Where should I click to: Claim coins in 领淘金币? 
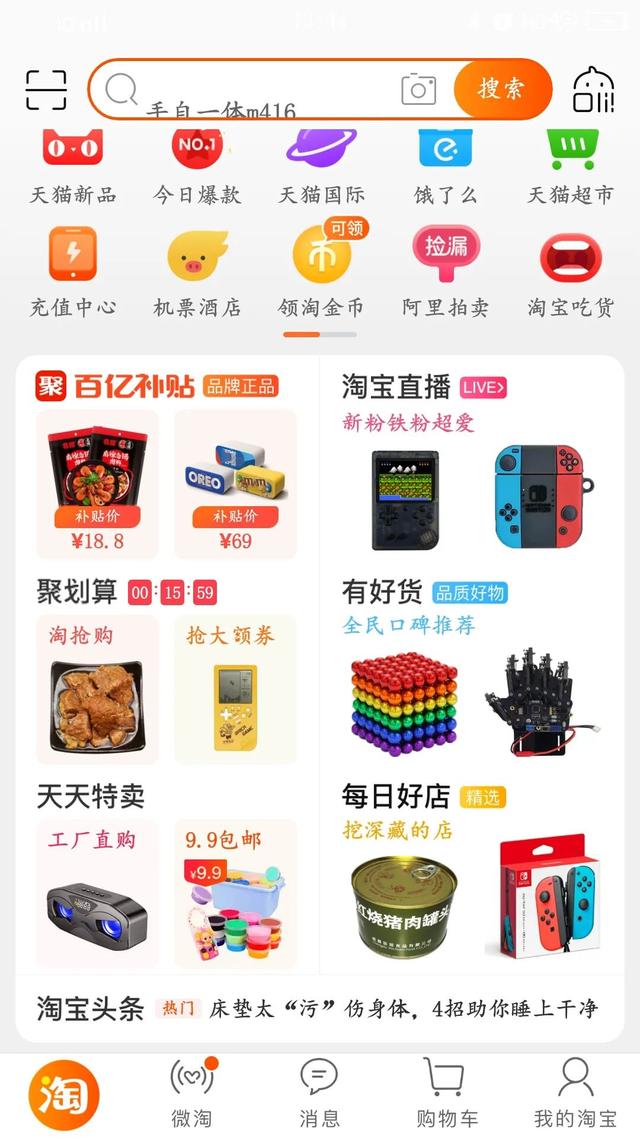click(321, 272)
